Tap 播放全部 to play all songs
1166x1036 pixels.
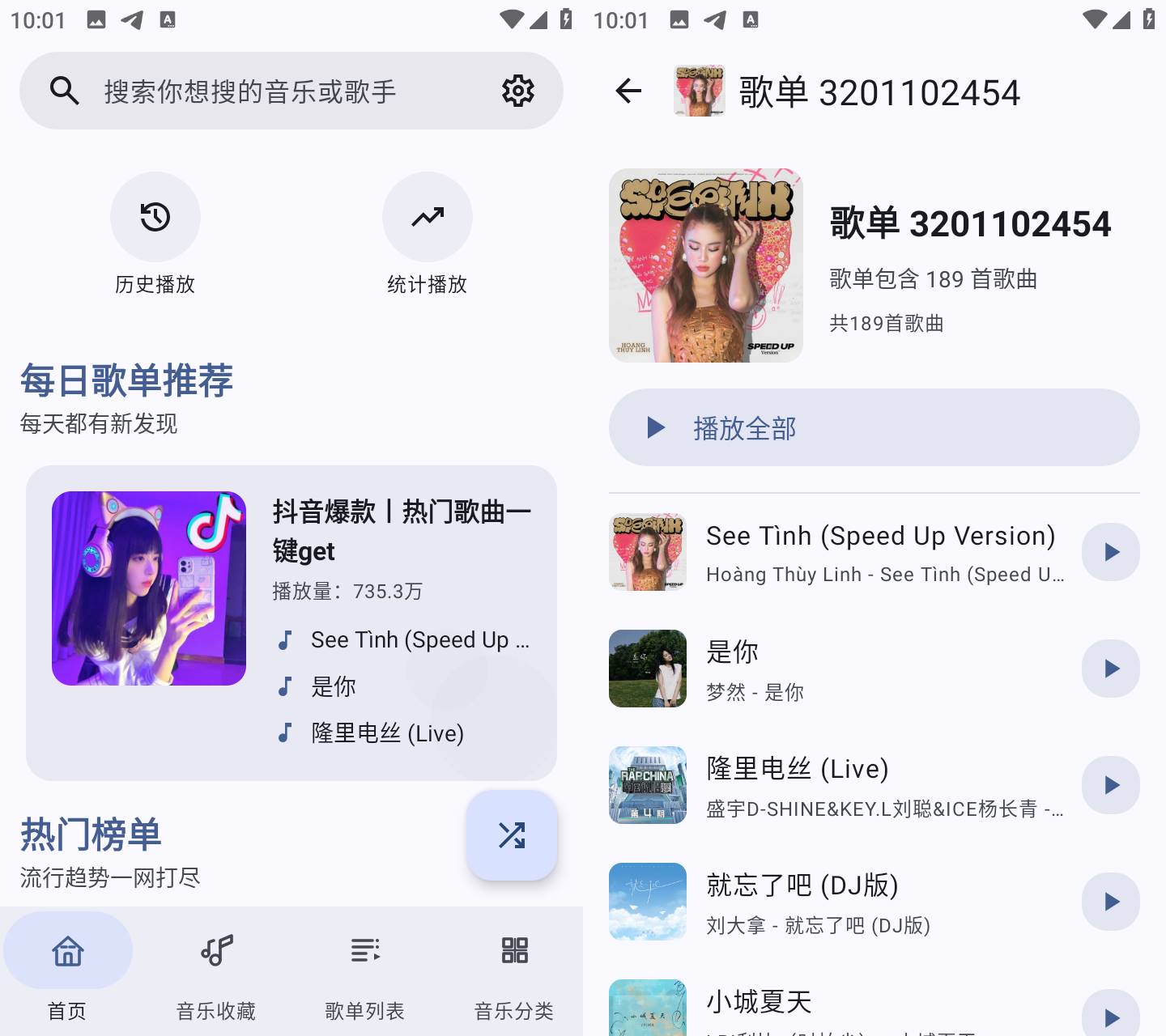coord(874,427)
